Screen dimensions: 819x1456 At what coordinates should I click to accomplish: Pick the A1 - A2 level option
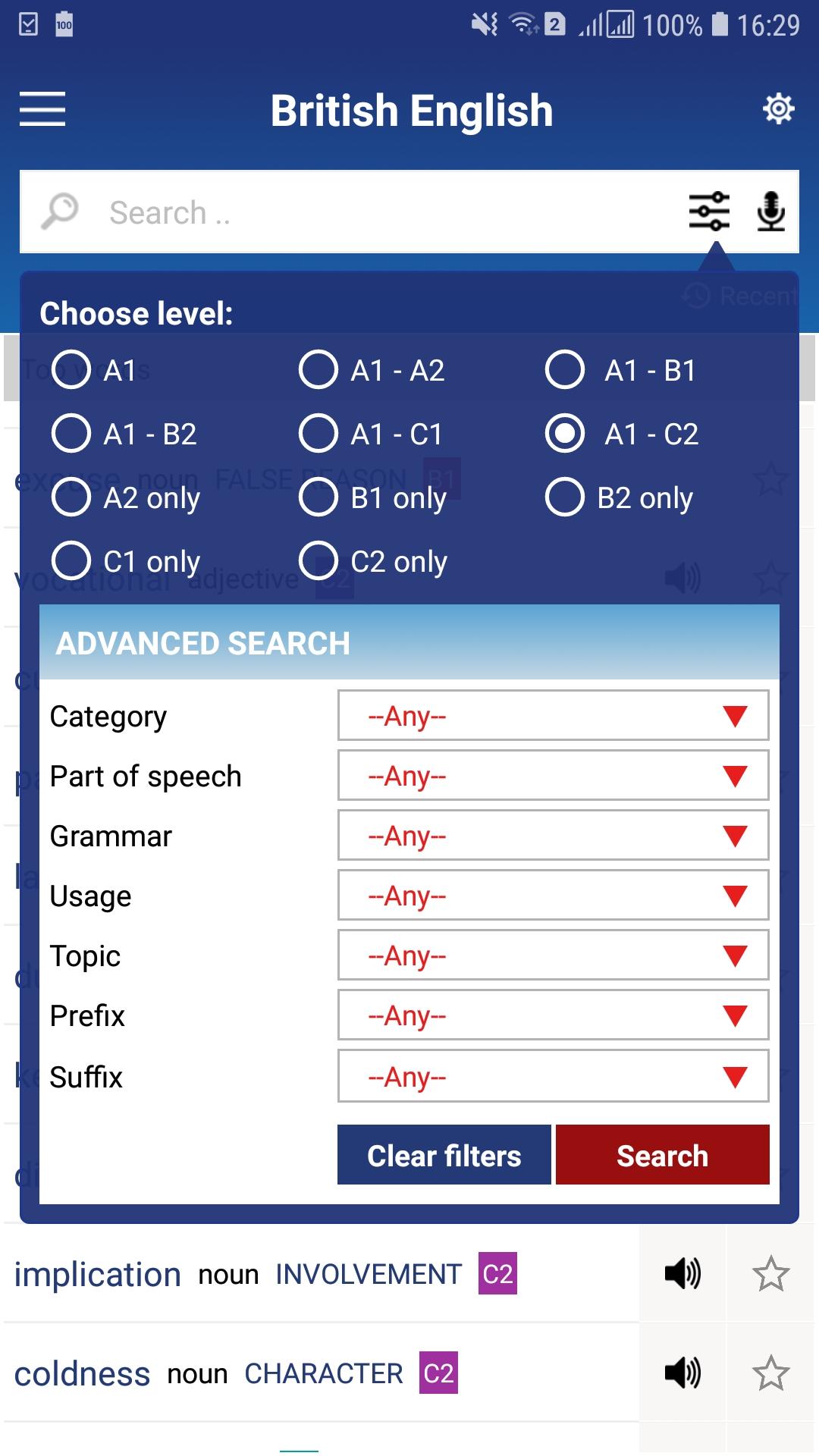pyautogui.click(x=319, y=370)
